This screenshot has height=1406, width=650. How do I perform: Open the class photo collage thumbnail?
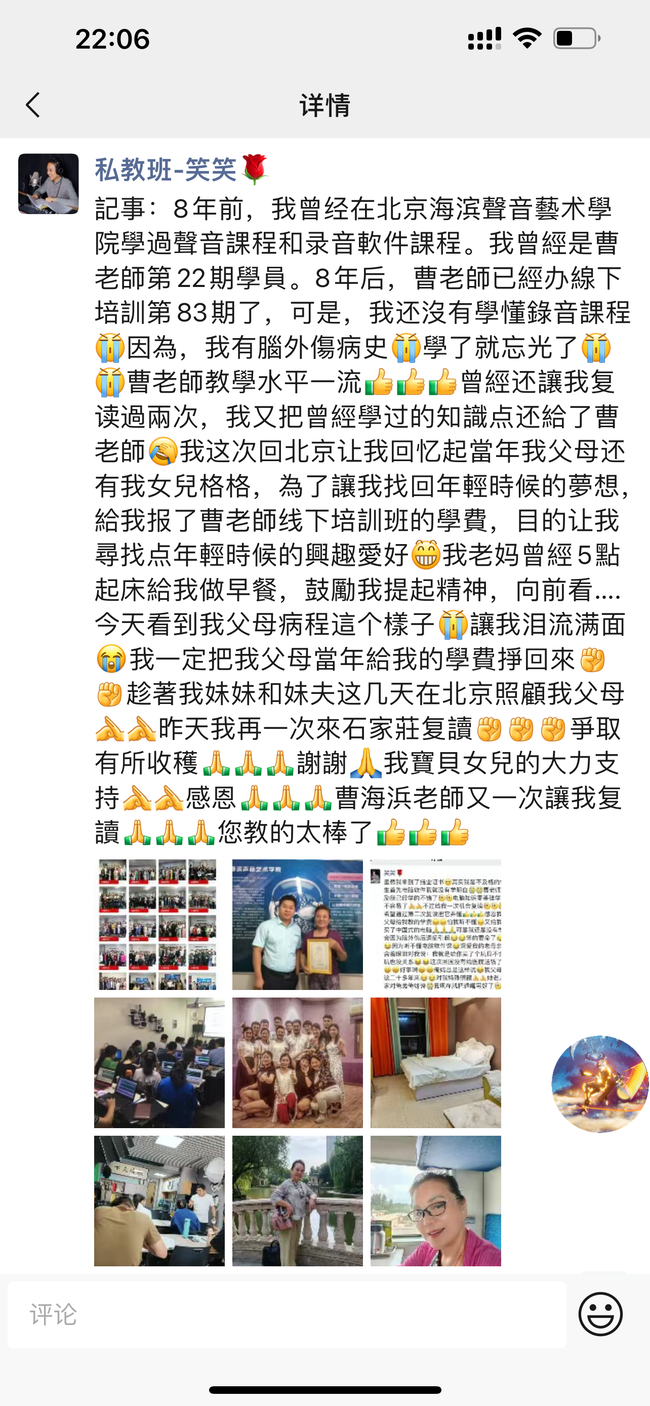tap(159, 924)
